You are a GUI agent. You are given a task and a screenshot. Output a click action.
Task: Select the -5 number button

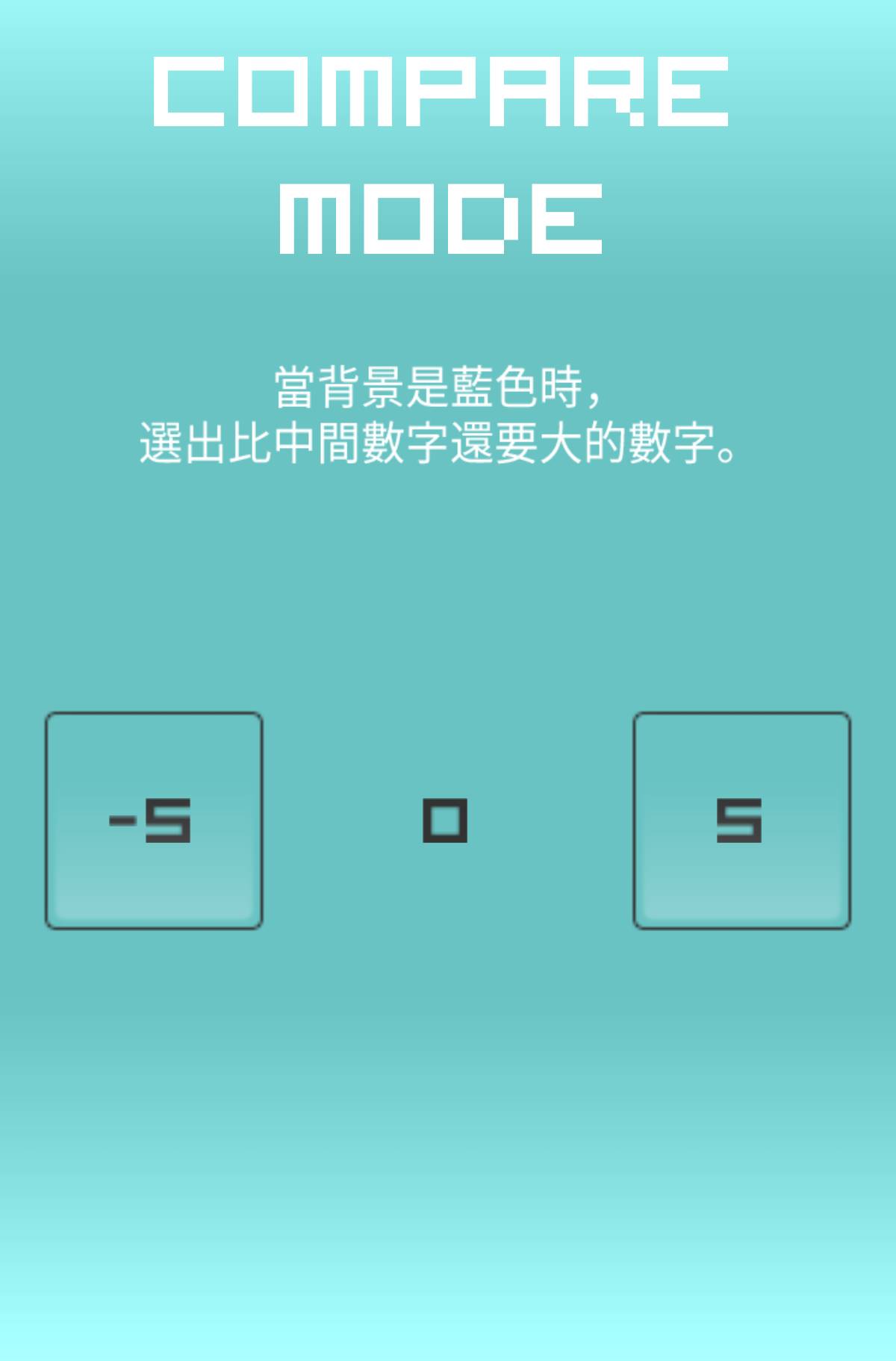click(x=154, y=820)
